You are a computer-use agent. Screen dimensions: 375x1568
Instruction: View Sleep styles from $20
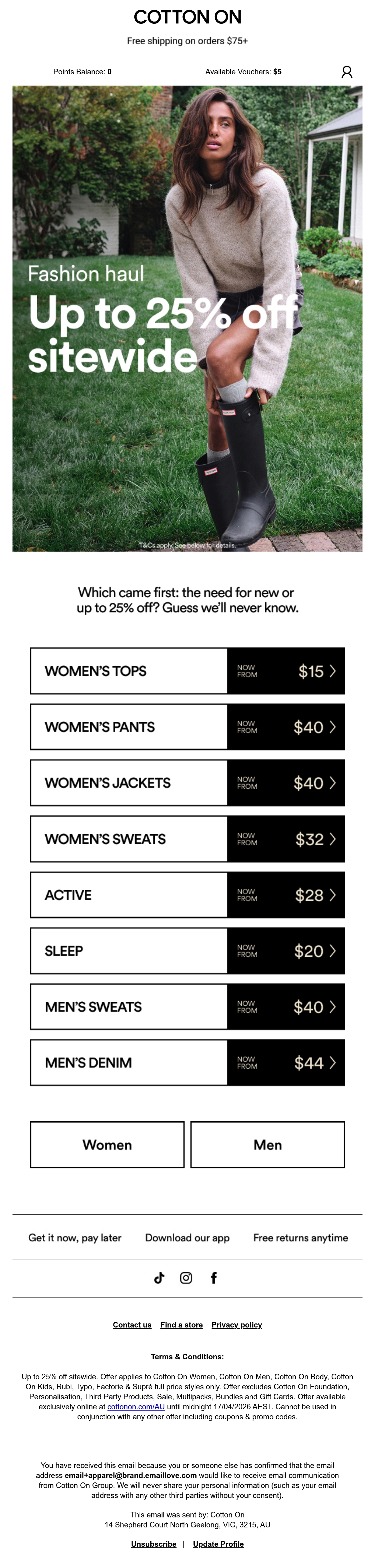(187, 951)
